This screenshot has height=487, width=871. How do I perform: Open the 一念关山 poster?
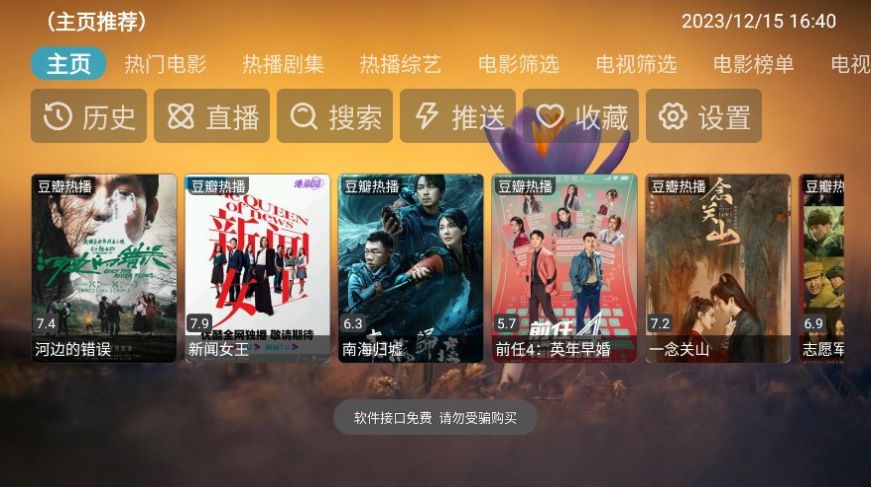[717, 268]
